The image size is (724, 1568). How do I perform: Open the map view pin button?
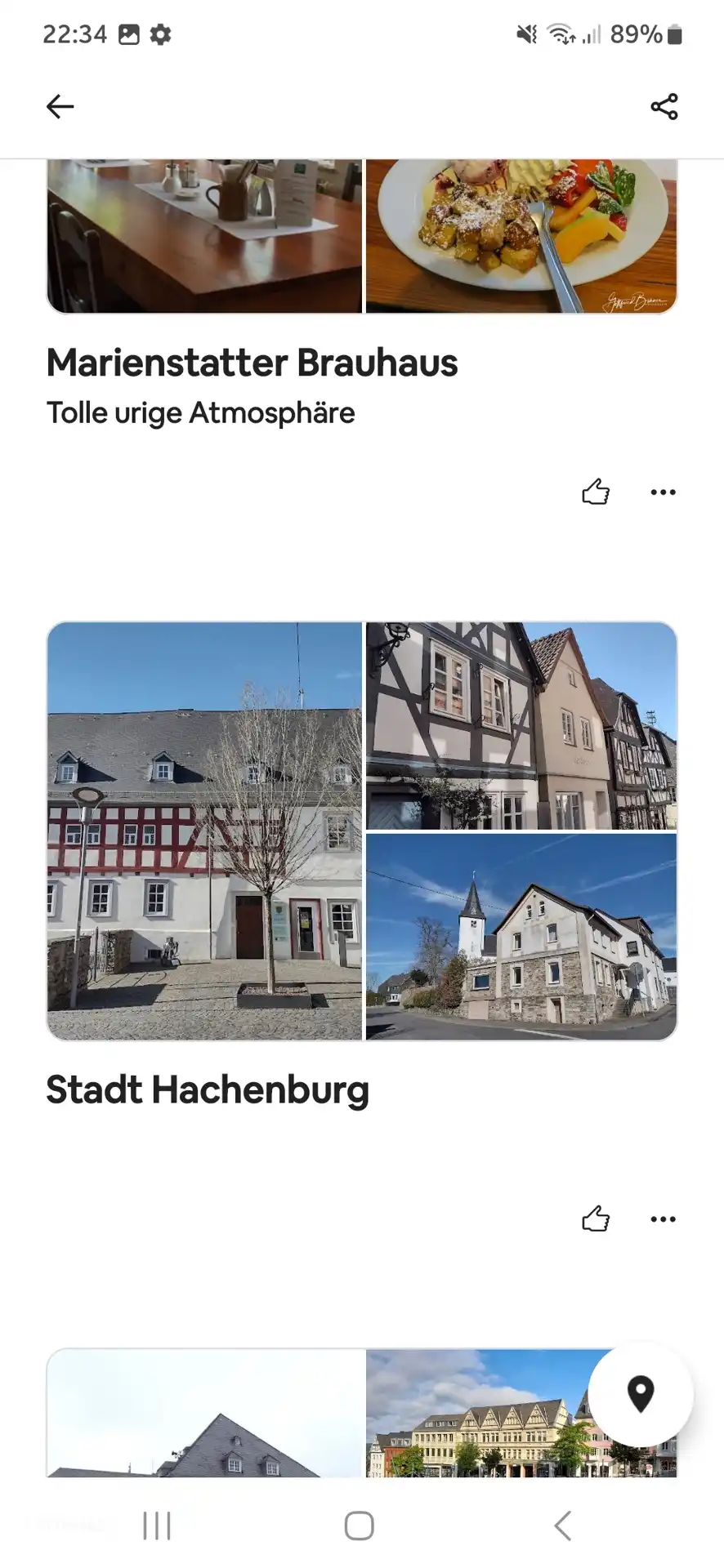click(641, 1394)
